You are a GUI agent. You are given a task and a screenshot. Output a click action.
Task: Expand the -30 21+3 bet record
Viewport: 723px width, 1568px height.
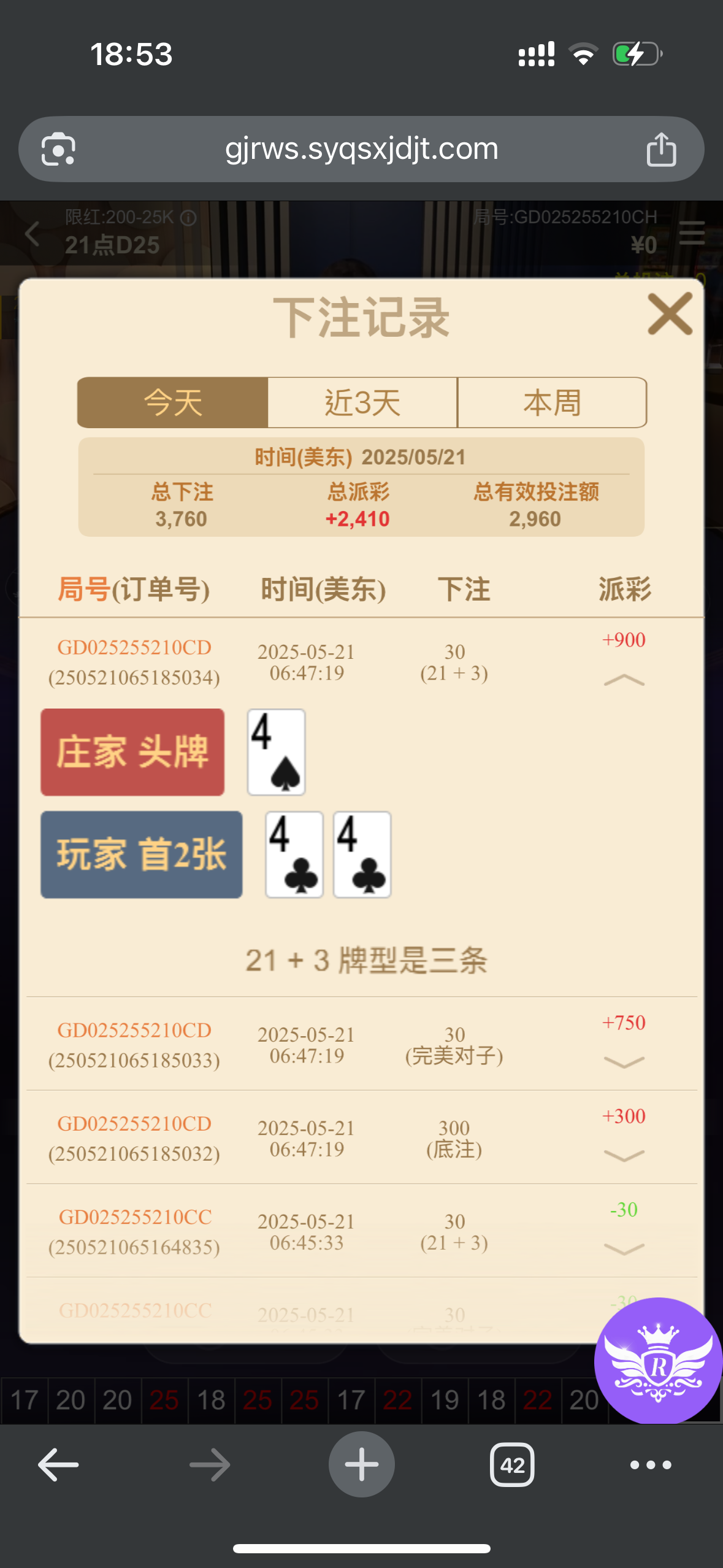click(x=624, y=1249)
